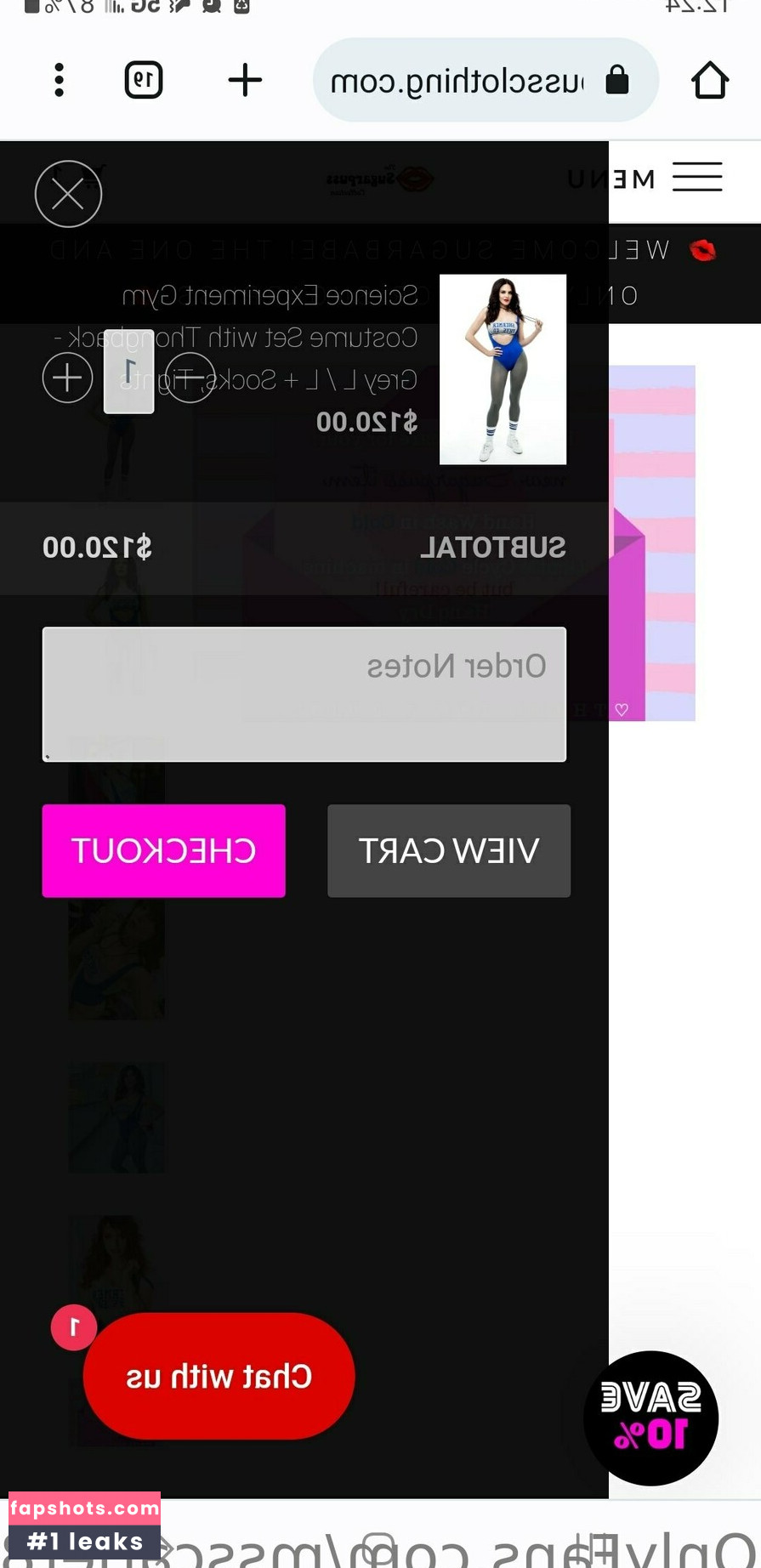761x1568 pixels.
Task: Open the browser tab switcher
Action: coord(144,80)
